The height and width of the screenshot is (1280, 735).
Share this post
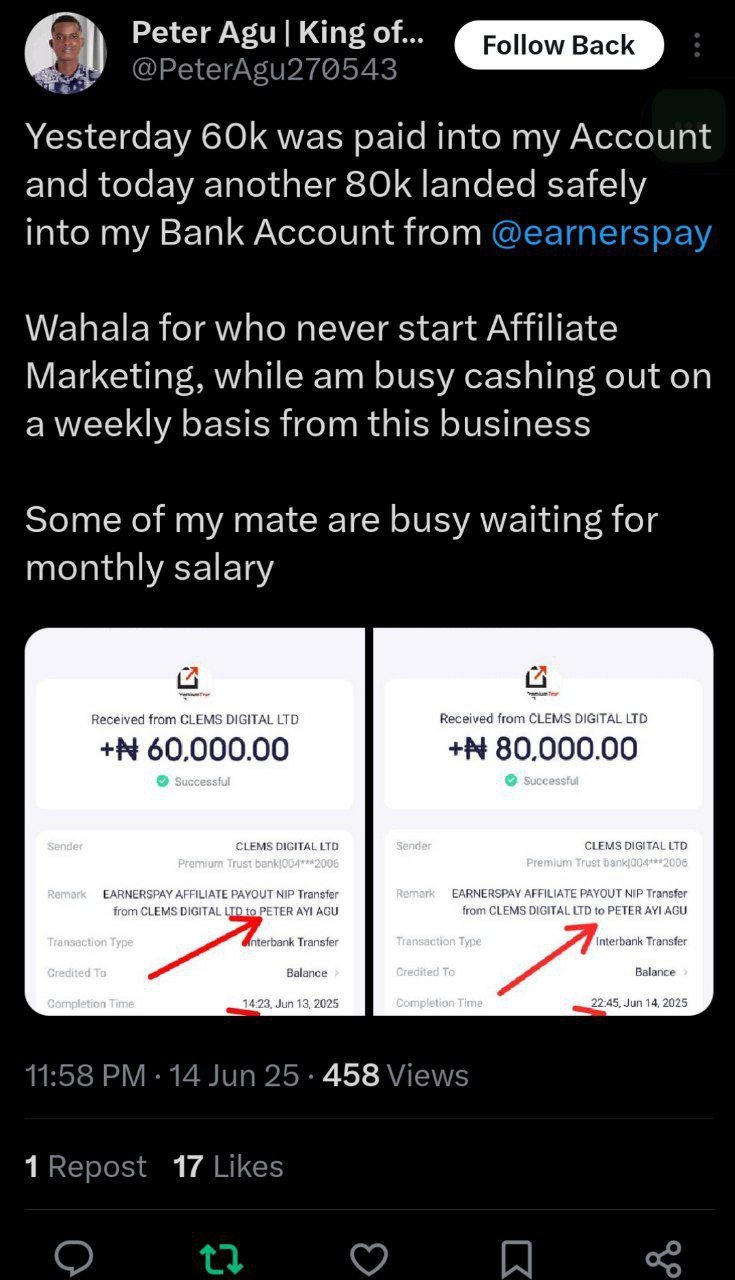(x=663, y=1258)
